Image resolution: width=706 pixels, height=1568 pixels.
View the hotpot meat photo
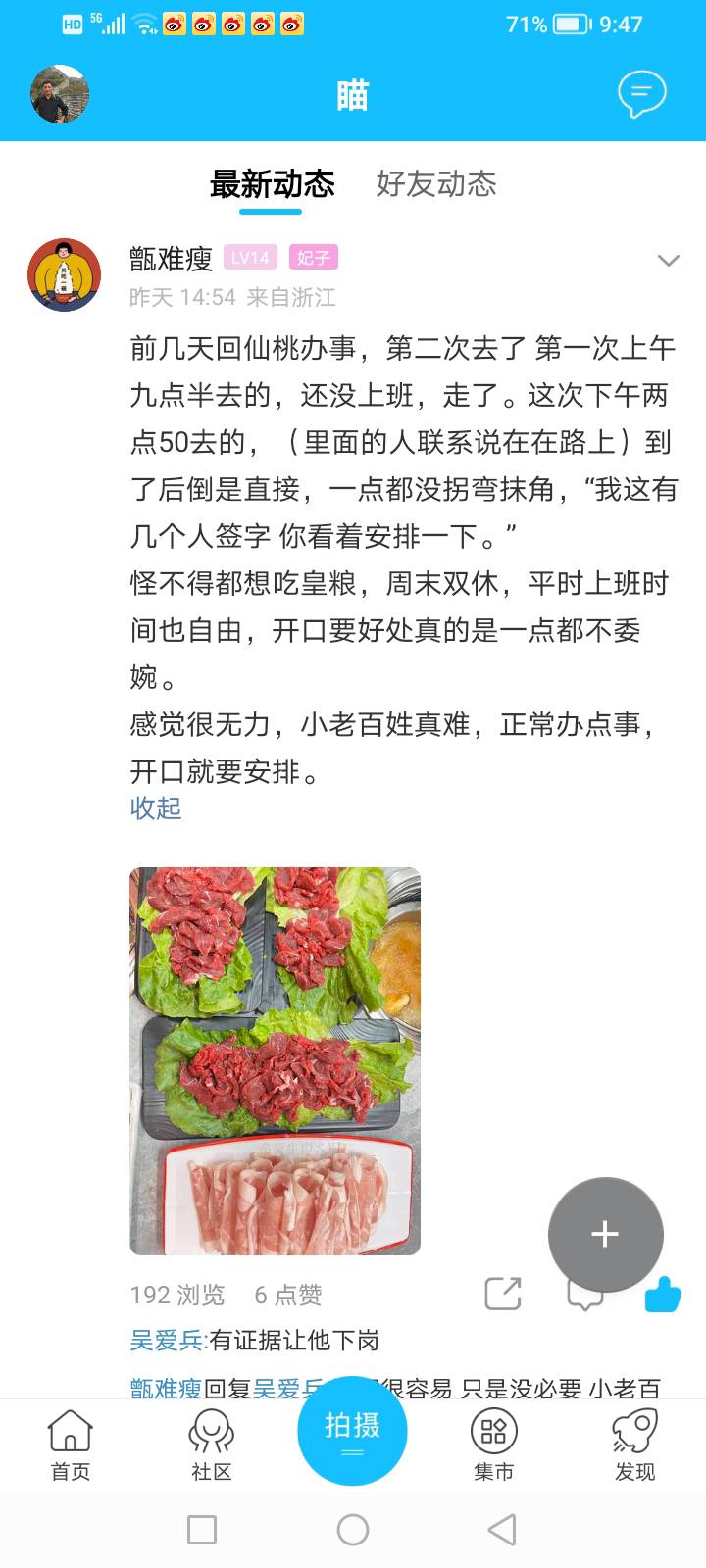pyautogui.click(x=275, y=1060)
